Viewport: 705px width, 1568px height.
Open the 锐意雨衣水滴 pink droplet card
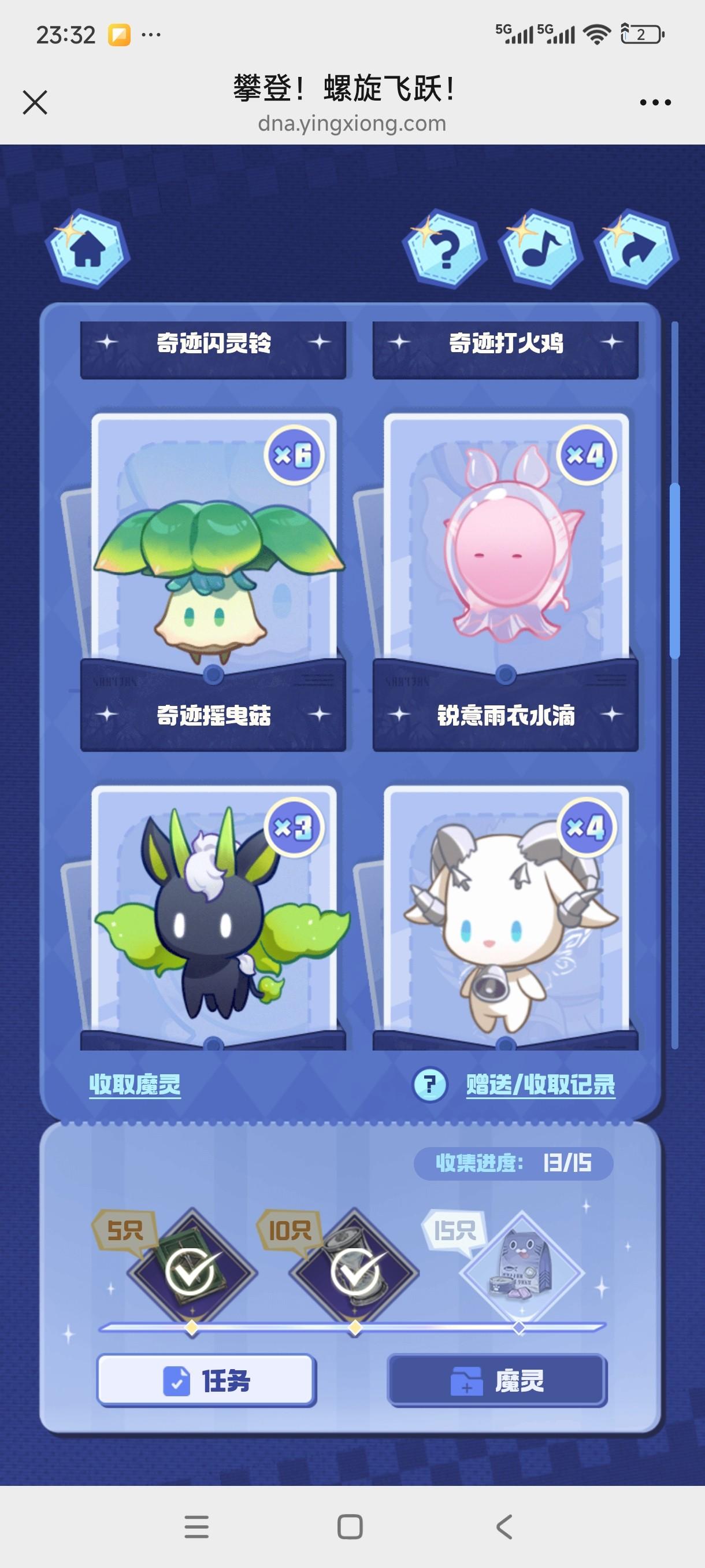tap(506, 566)
